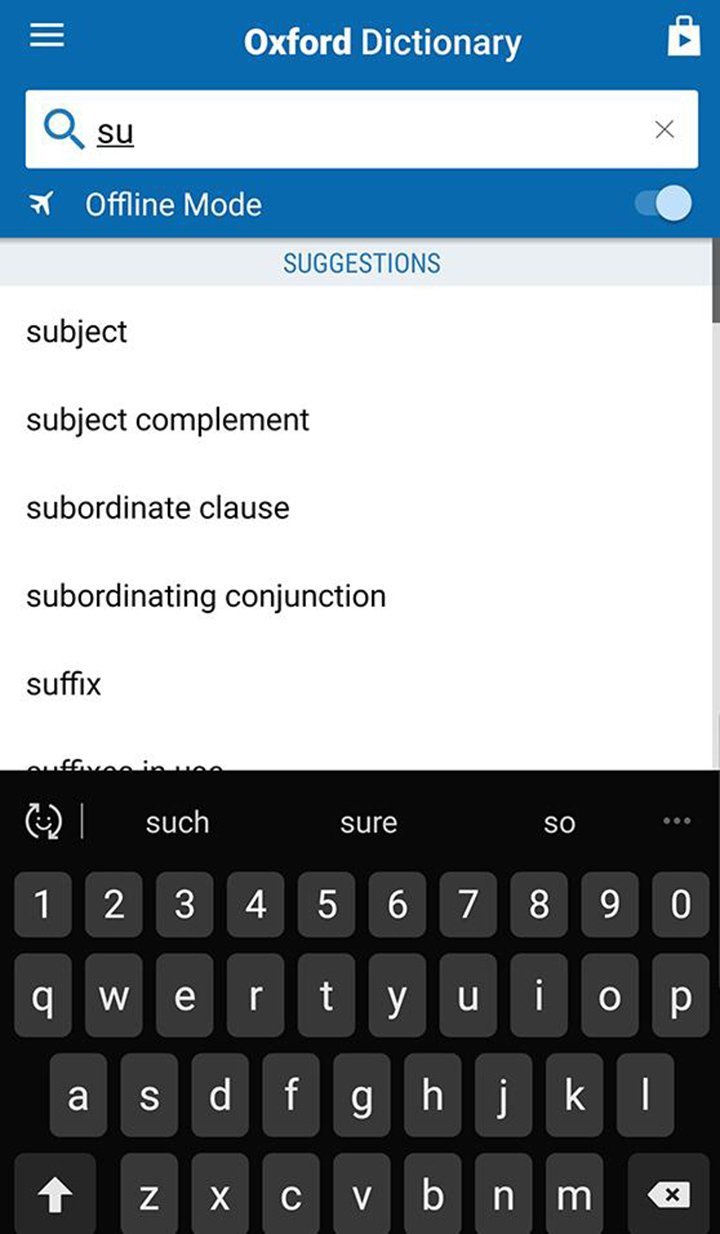
Task: Tap the search field containing "su"
Action: [360, 130]
